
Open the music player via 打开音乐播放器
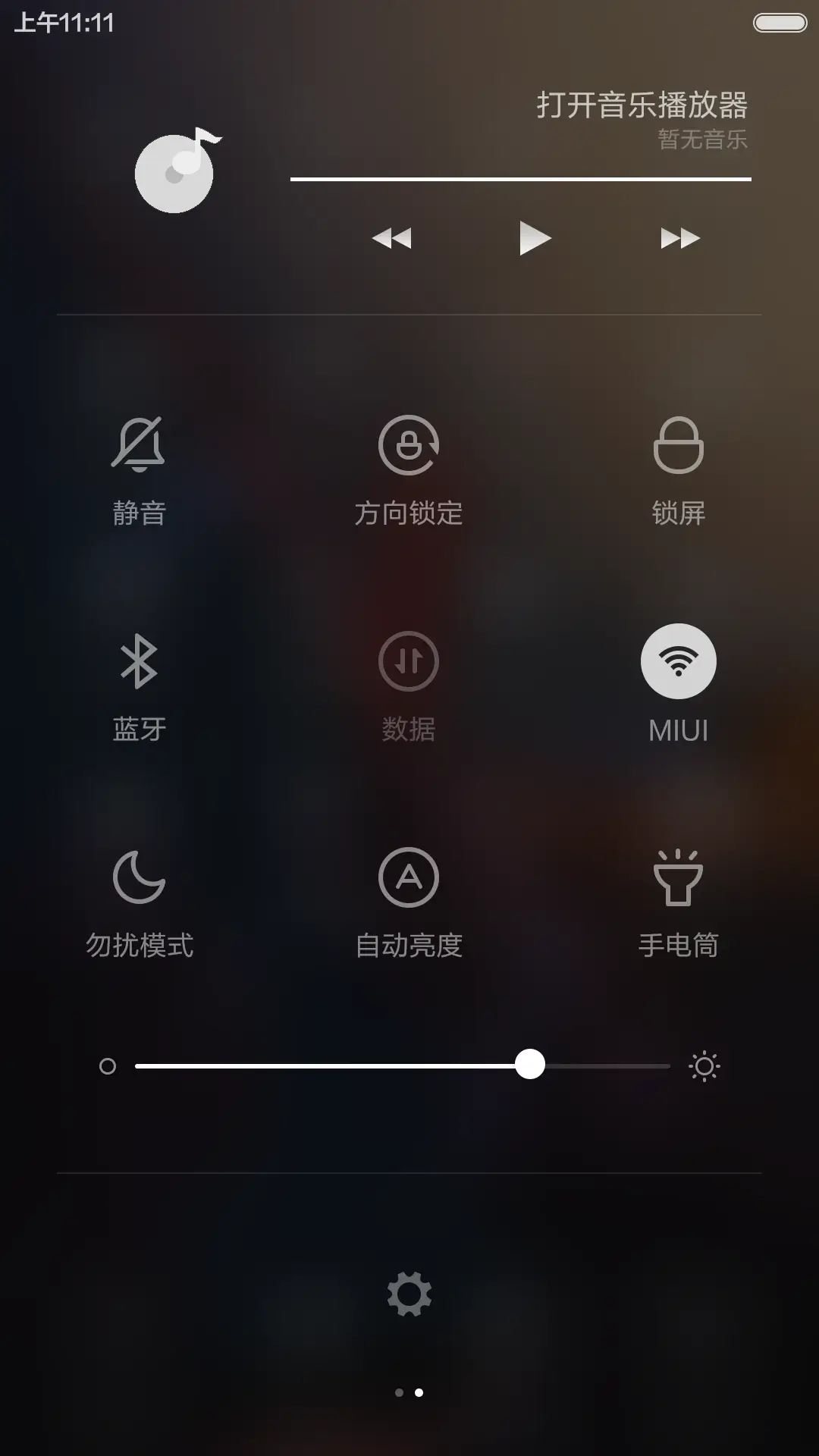pos(642,105)
